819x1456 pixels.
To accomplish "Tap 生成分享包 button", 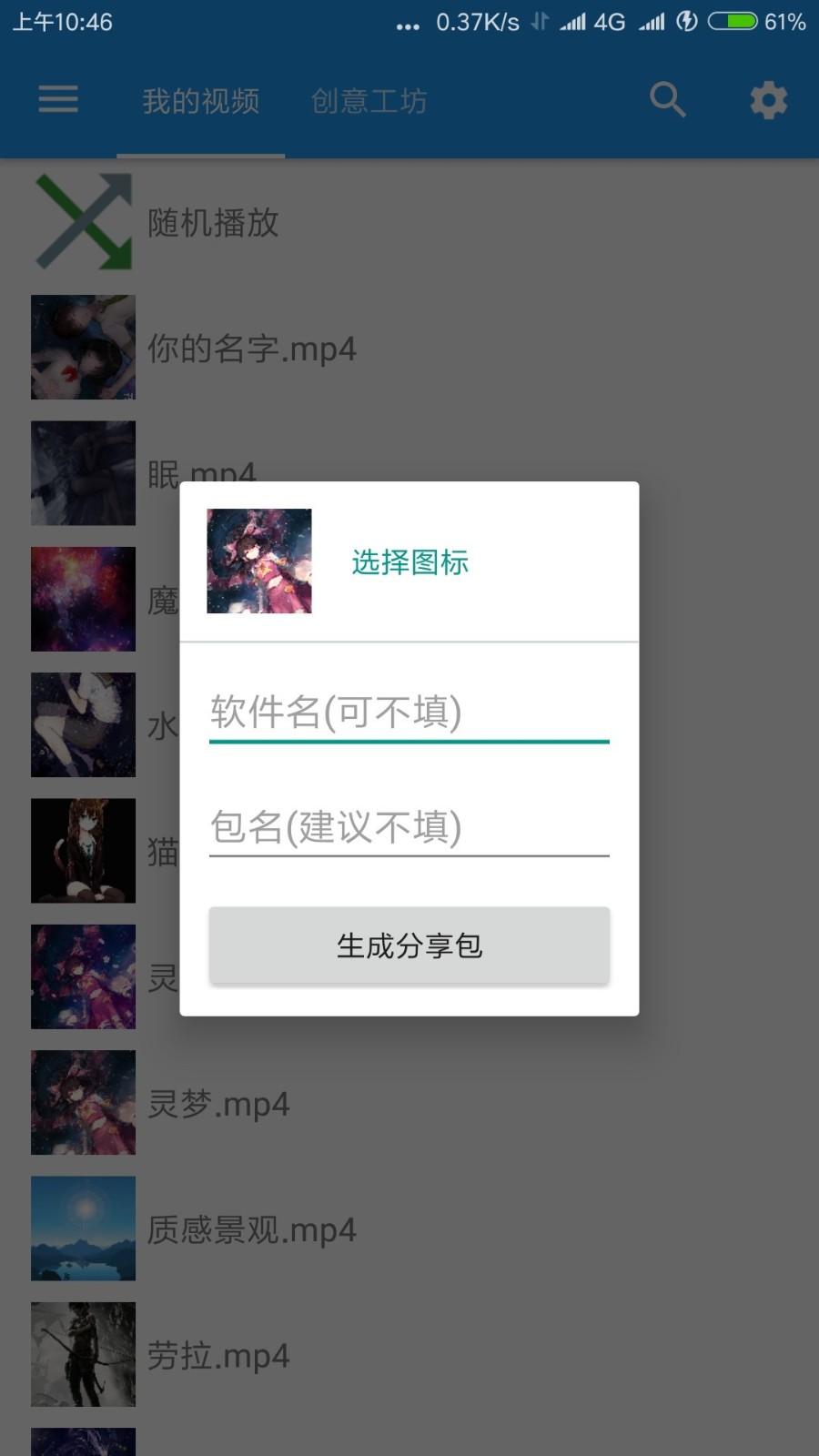I will 409,945.
